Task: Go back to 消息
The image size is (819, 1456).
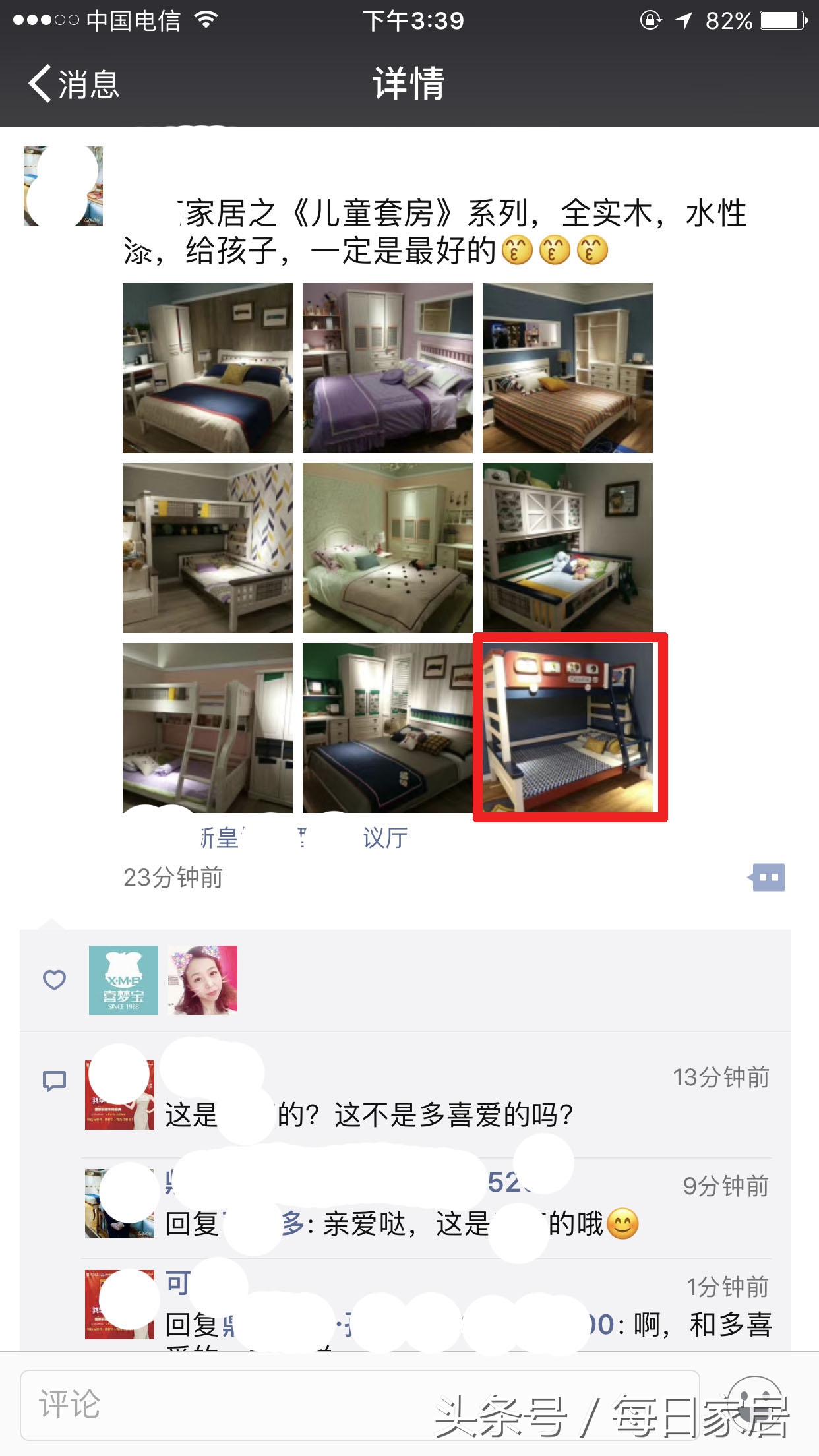Action: pyautogui.click(x=74, y=84)
